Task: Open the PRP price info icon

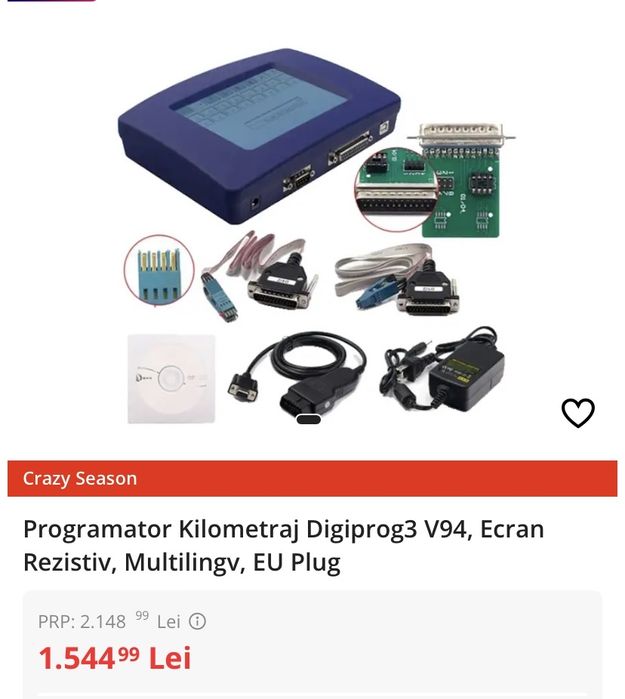Action: pyautogui.click(x=198, y=621)
